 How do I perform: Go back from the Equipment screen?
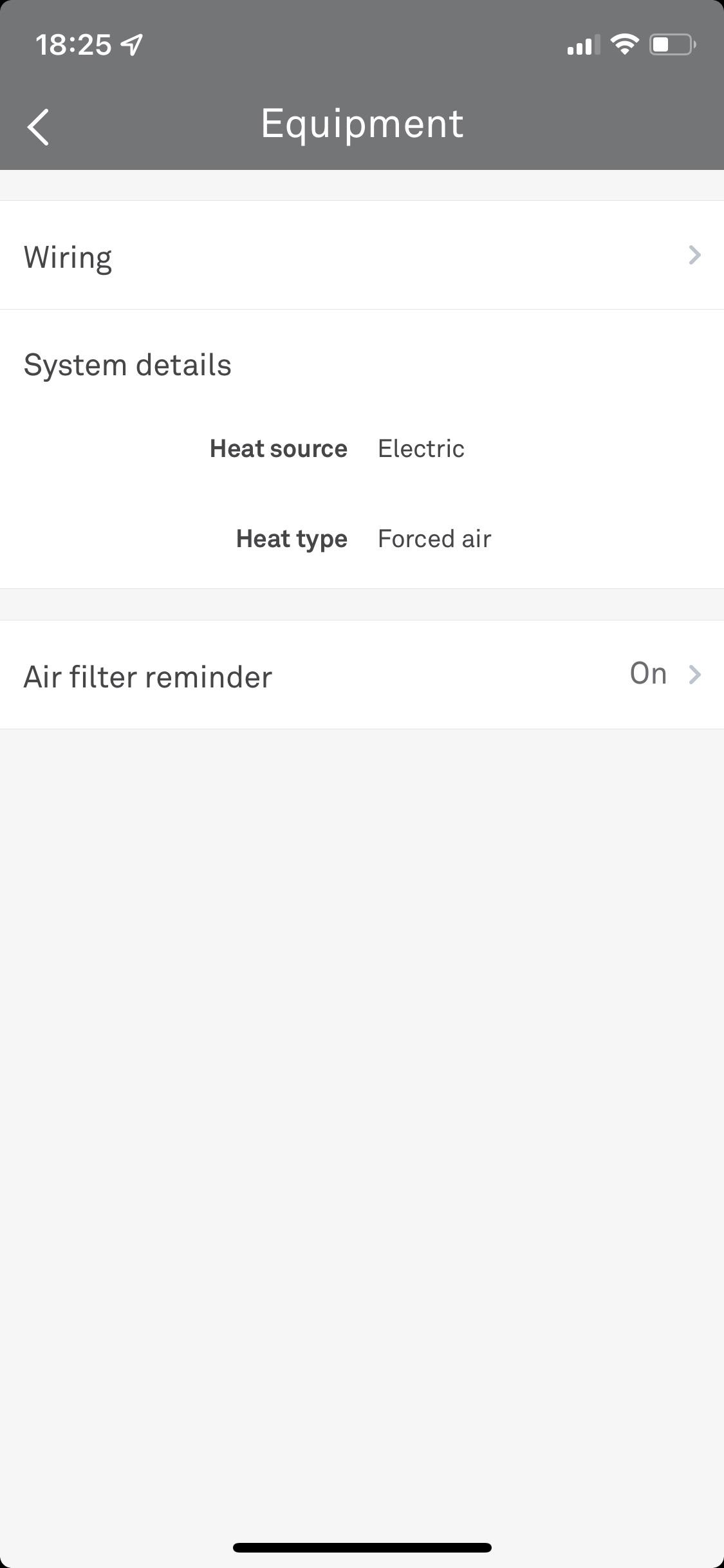coord(39,127)
